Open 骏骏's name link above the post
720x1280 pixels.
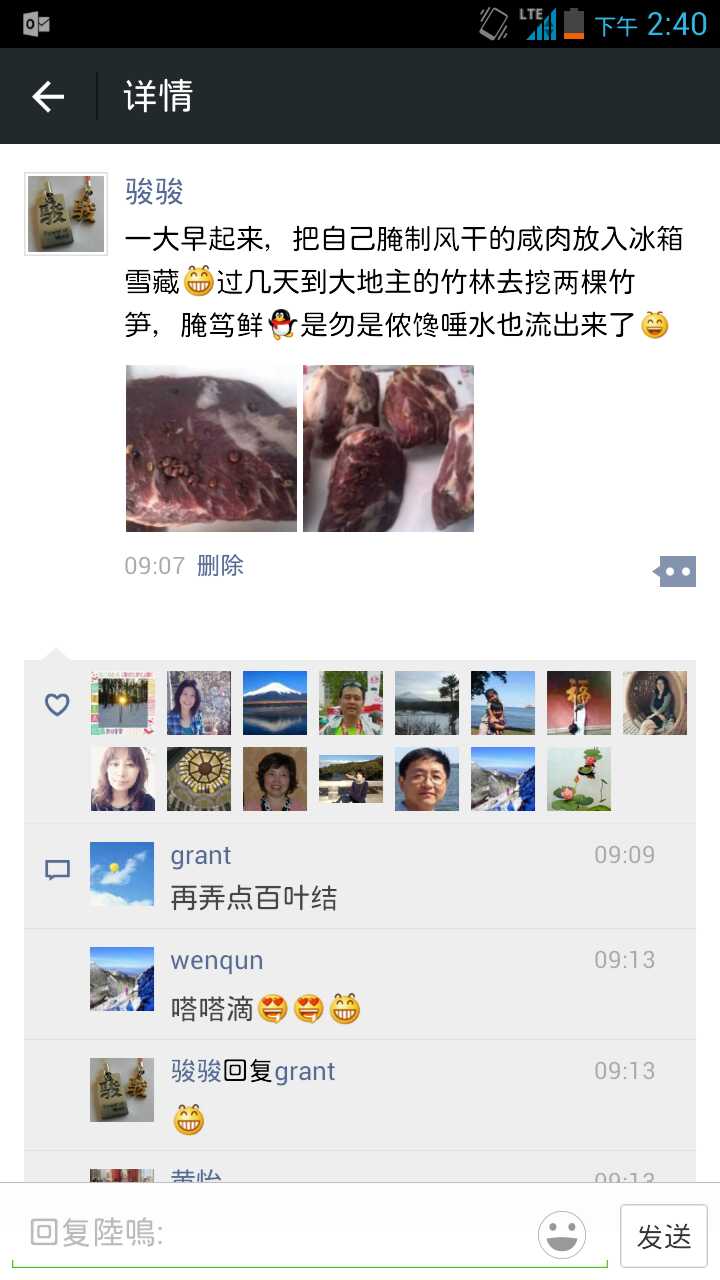(x=154, y=191)
